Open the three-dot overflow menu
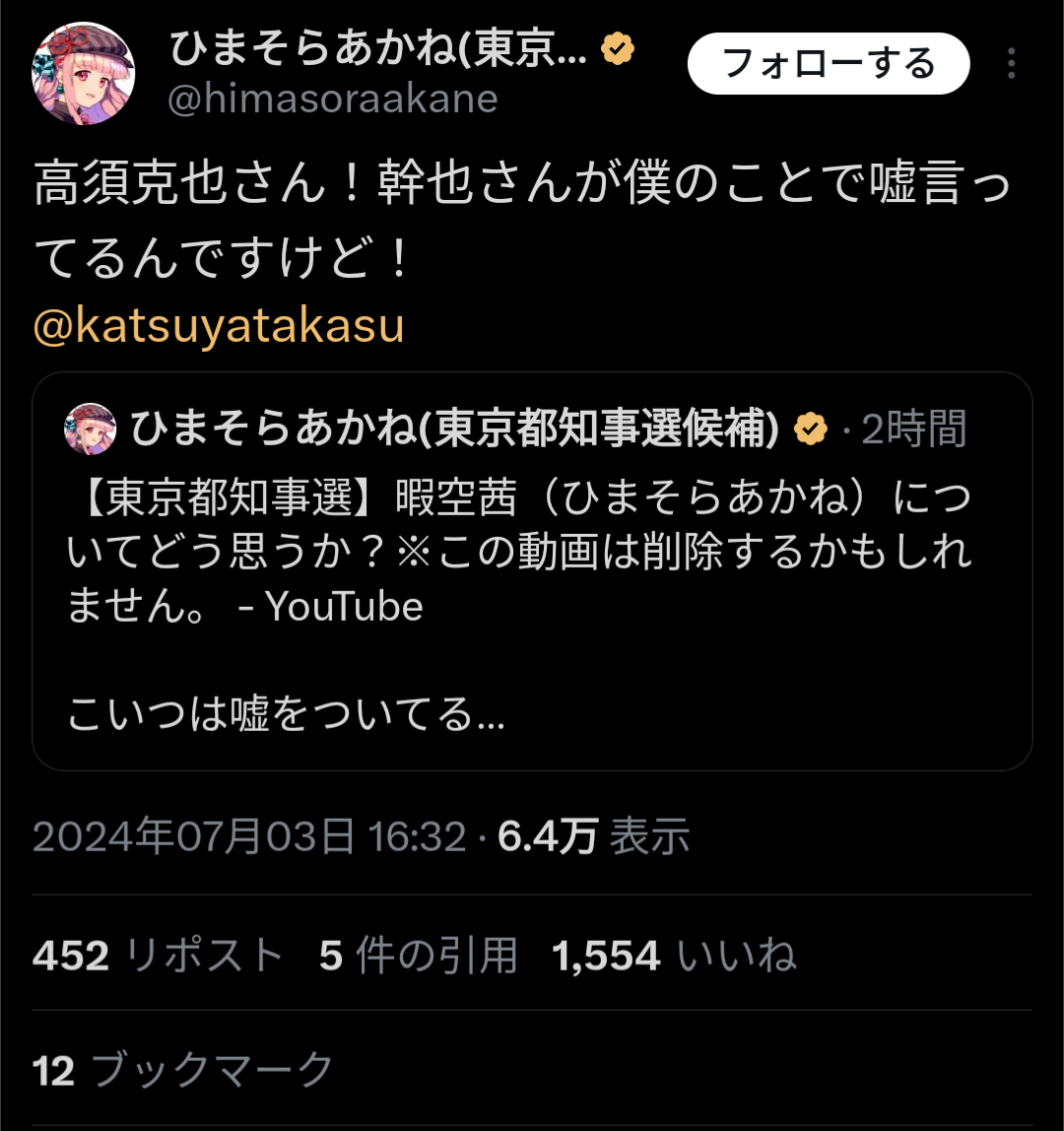 pos(1011,64)
